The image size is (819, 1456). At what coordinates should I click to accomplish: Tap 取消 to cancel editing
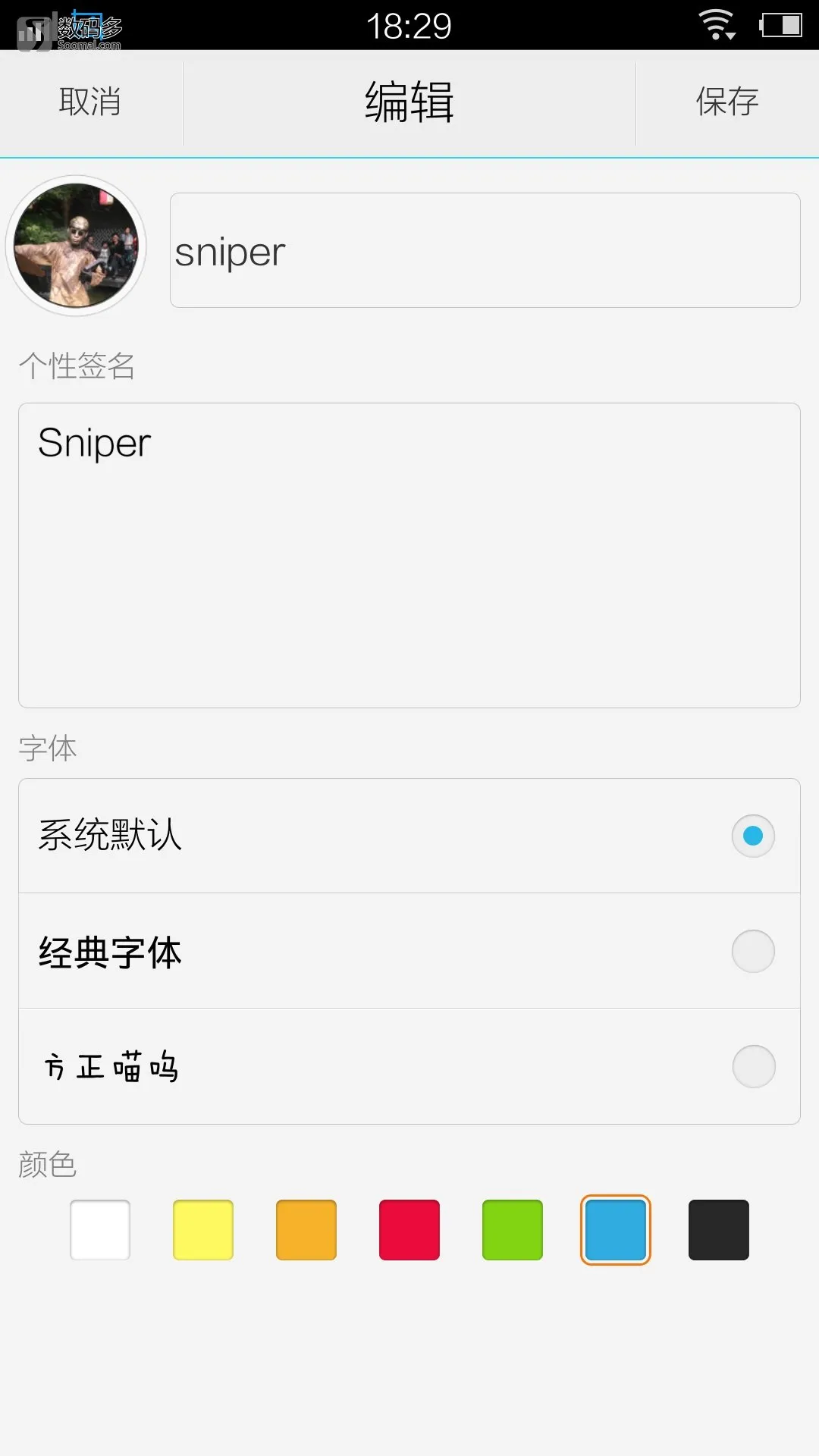(x=90, y=102)
